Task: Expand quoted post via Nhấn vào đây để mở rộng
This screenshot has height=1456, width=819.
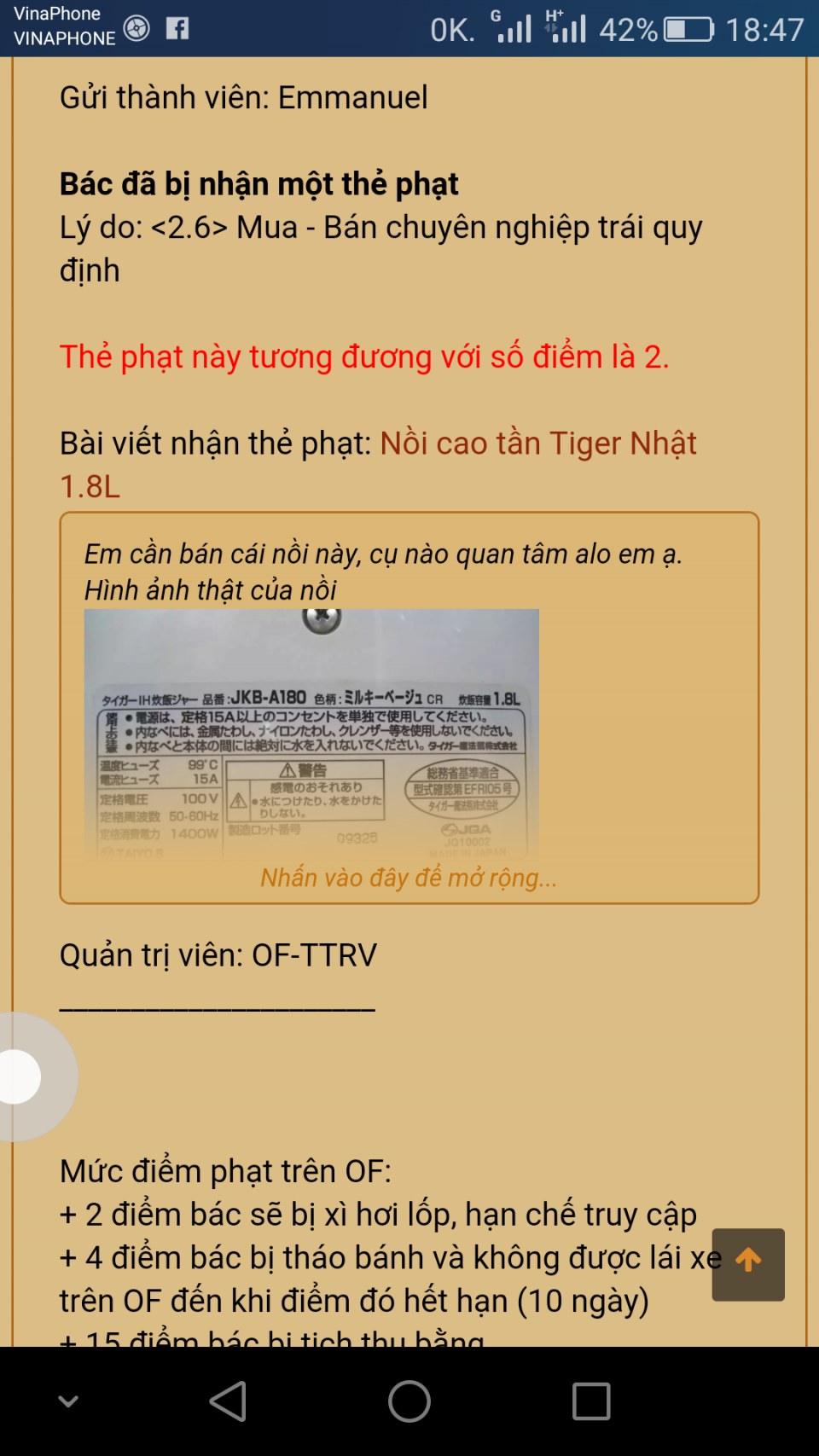Action: pyautogui.click(x=409, y=878)
